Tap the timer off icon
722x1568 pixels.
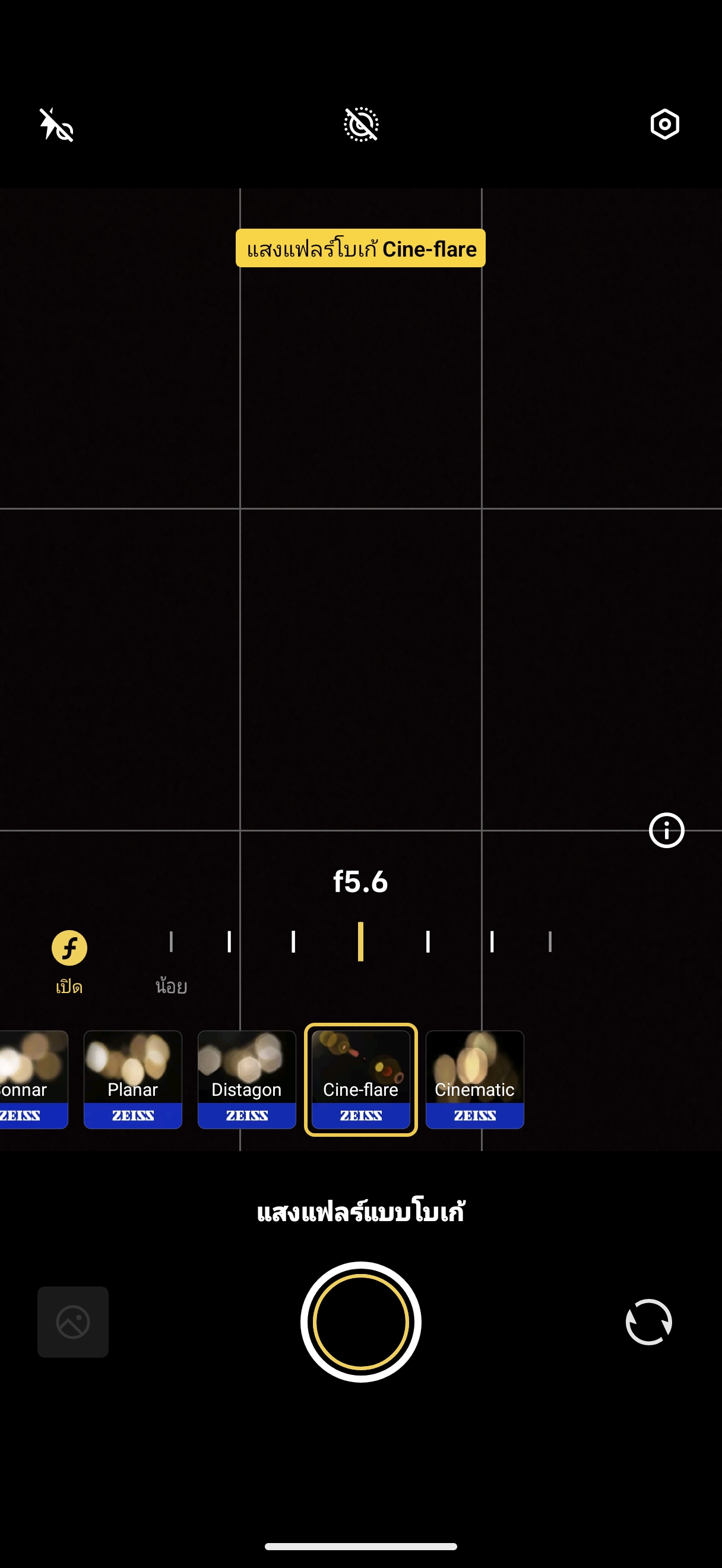tap(362, 125)
